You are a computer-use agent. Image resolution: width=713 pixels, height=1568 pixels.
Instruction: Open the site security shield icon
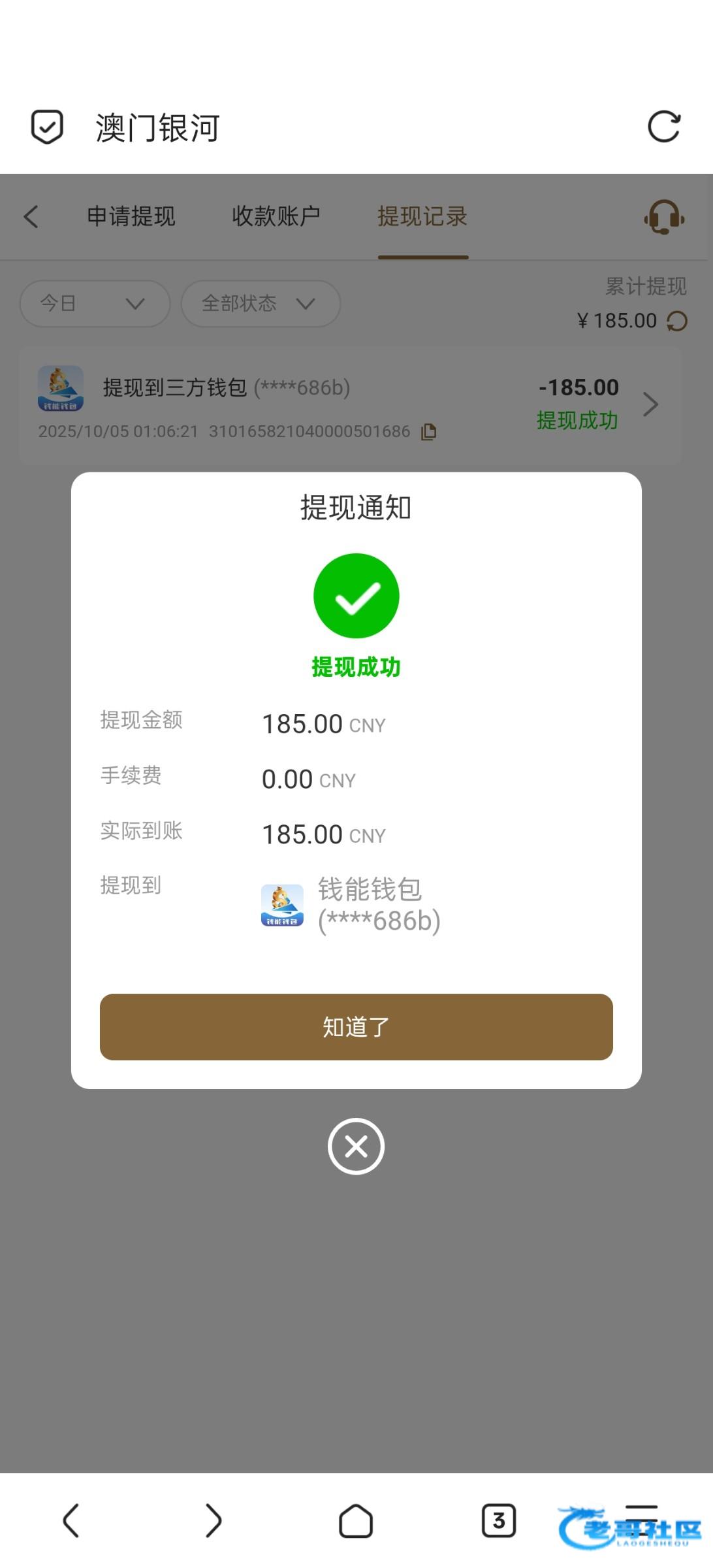coord(47,127)
